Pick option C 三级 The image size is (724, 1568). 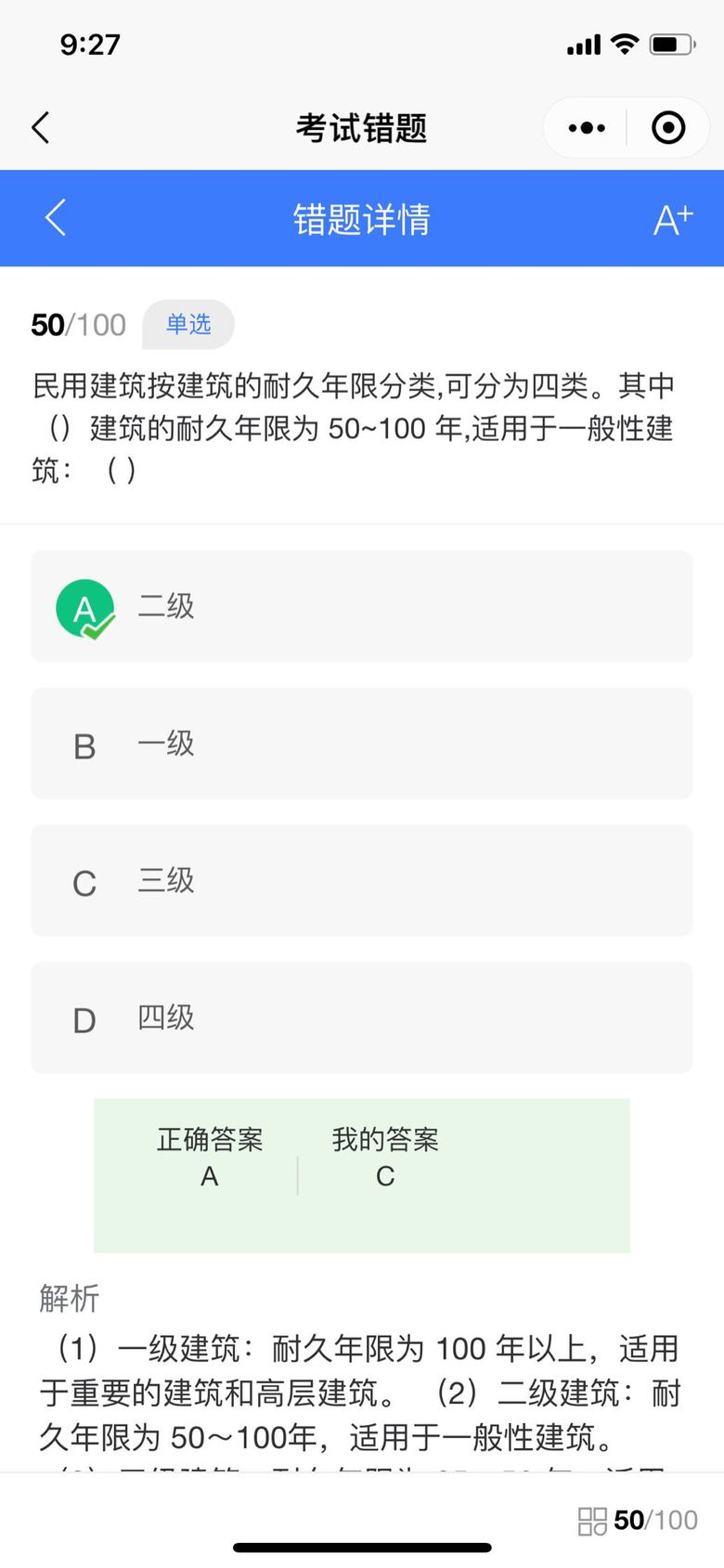click(362, 881)
